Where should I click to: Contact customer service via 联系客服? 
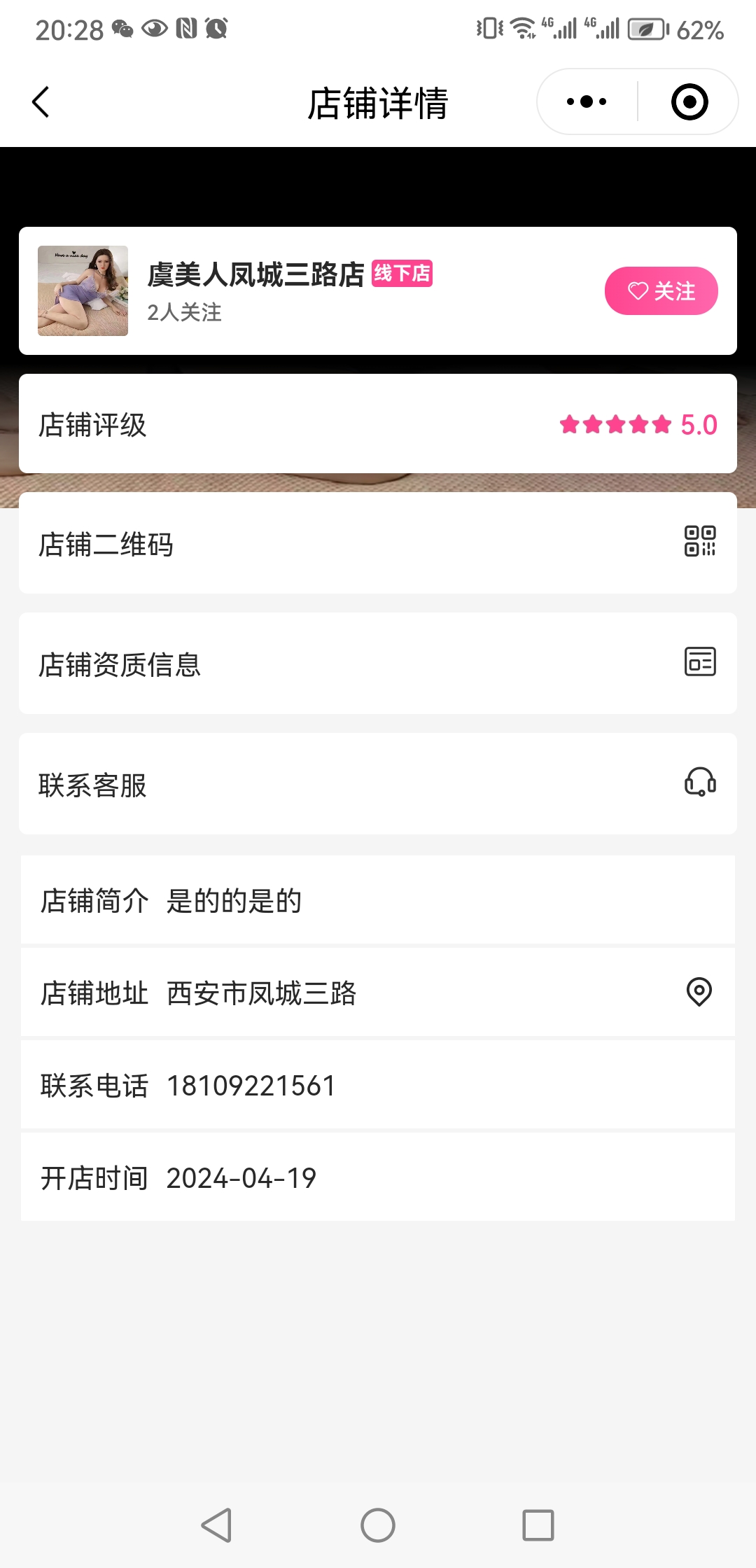tap(378, 784)
